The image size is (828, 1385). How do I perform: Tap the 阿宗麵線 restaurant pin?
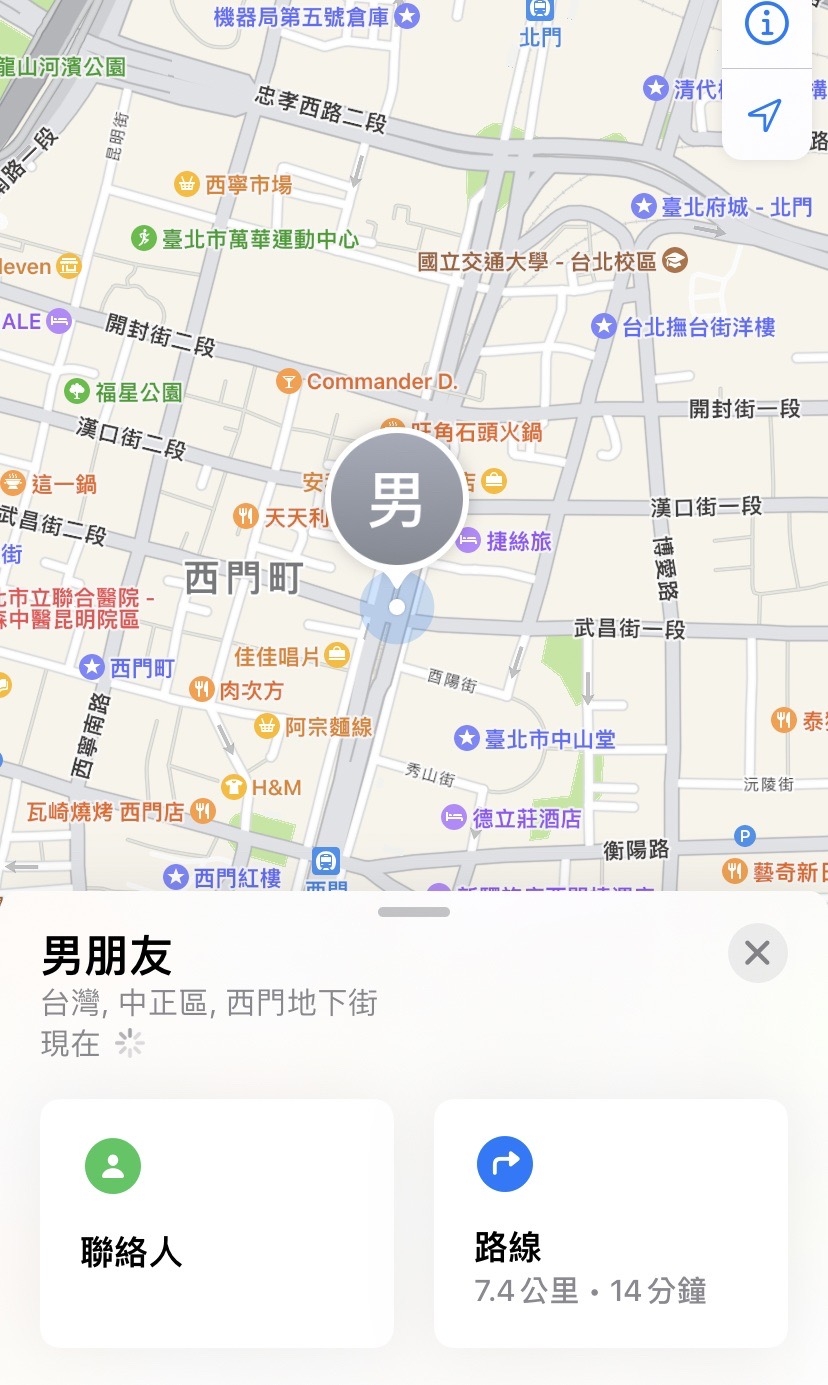[x=265, y=727]
